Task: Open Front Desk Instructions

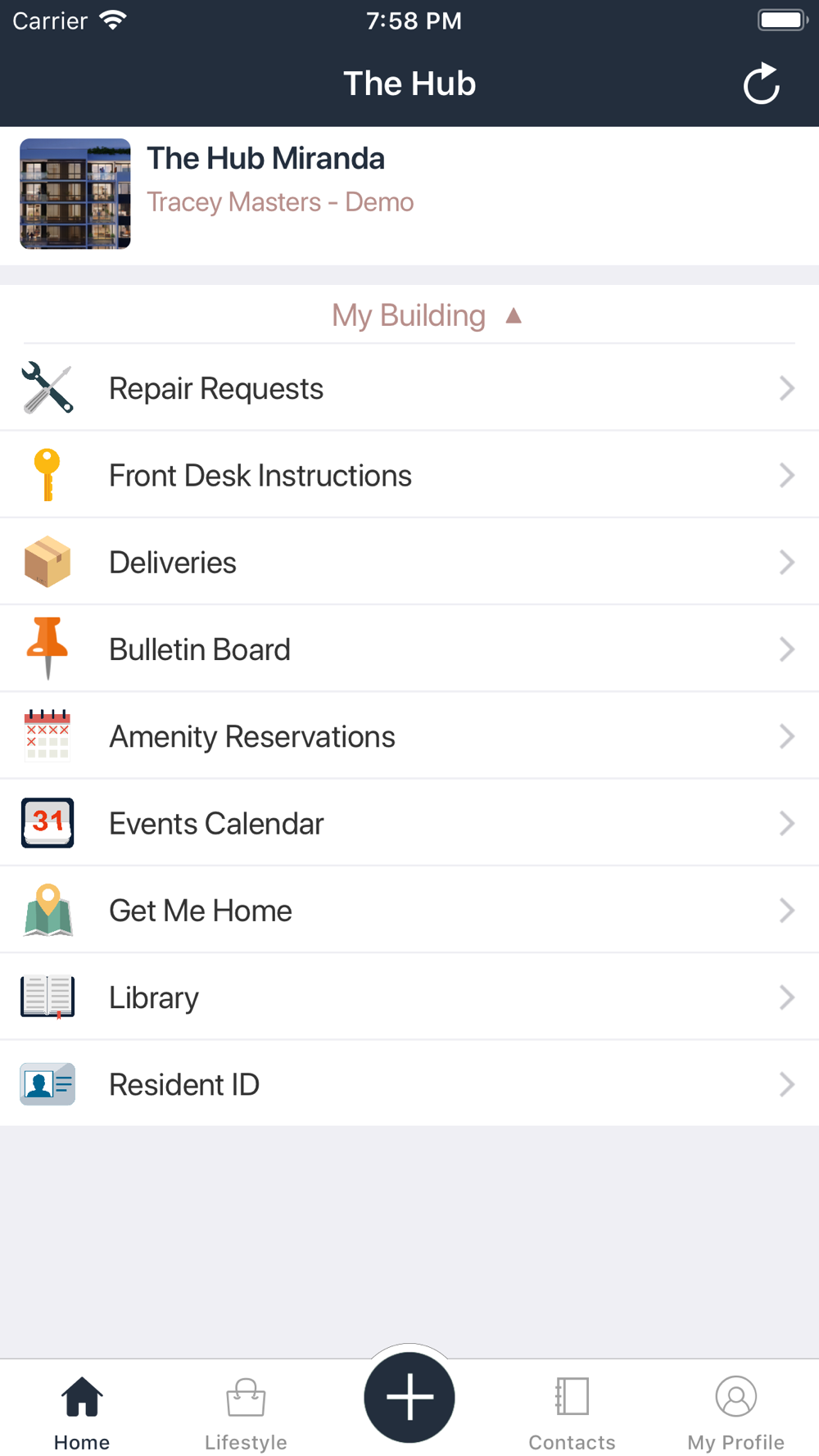Action: pyautogui.click(x=409, y=476)
